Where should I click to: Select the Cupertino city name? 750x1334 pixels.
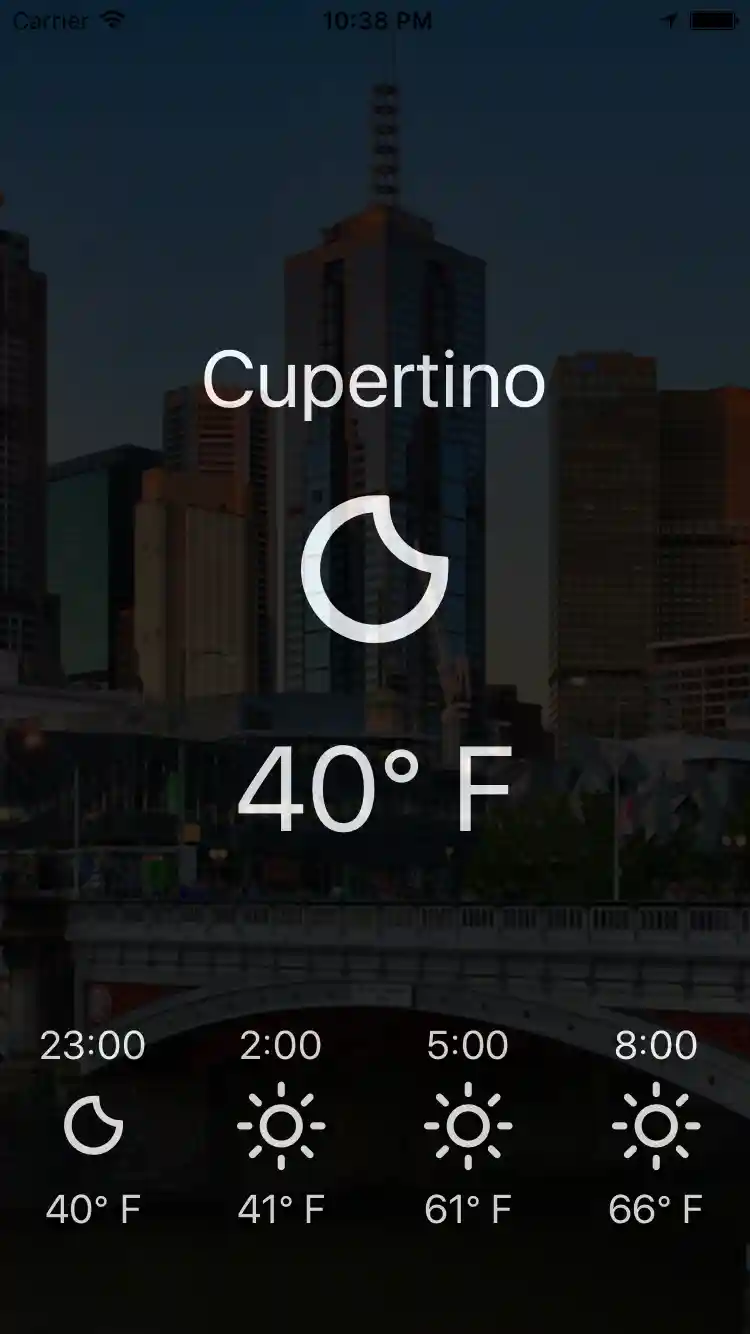375,380
